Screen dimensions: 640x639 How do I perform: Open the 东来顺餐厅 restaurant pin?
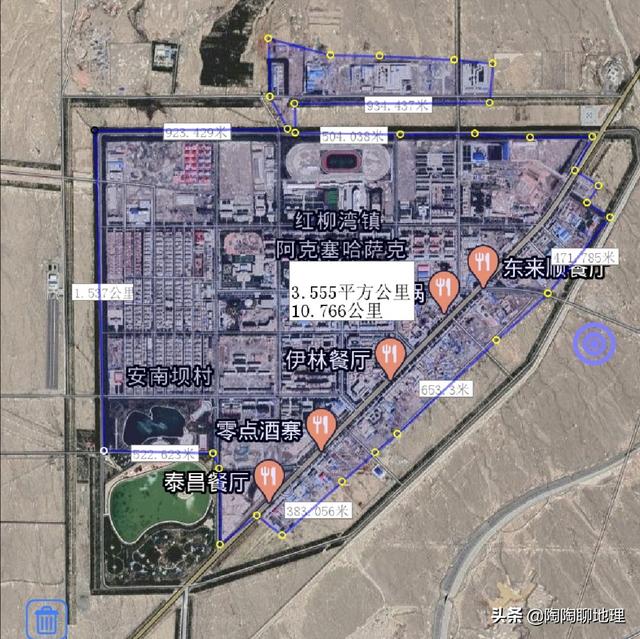click(x=483, y=264)
